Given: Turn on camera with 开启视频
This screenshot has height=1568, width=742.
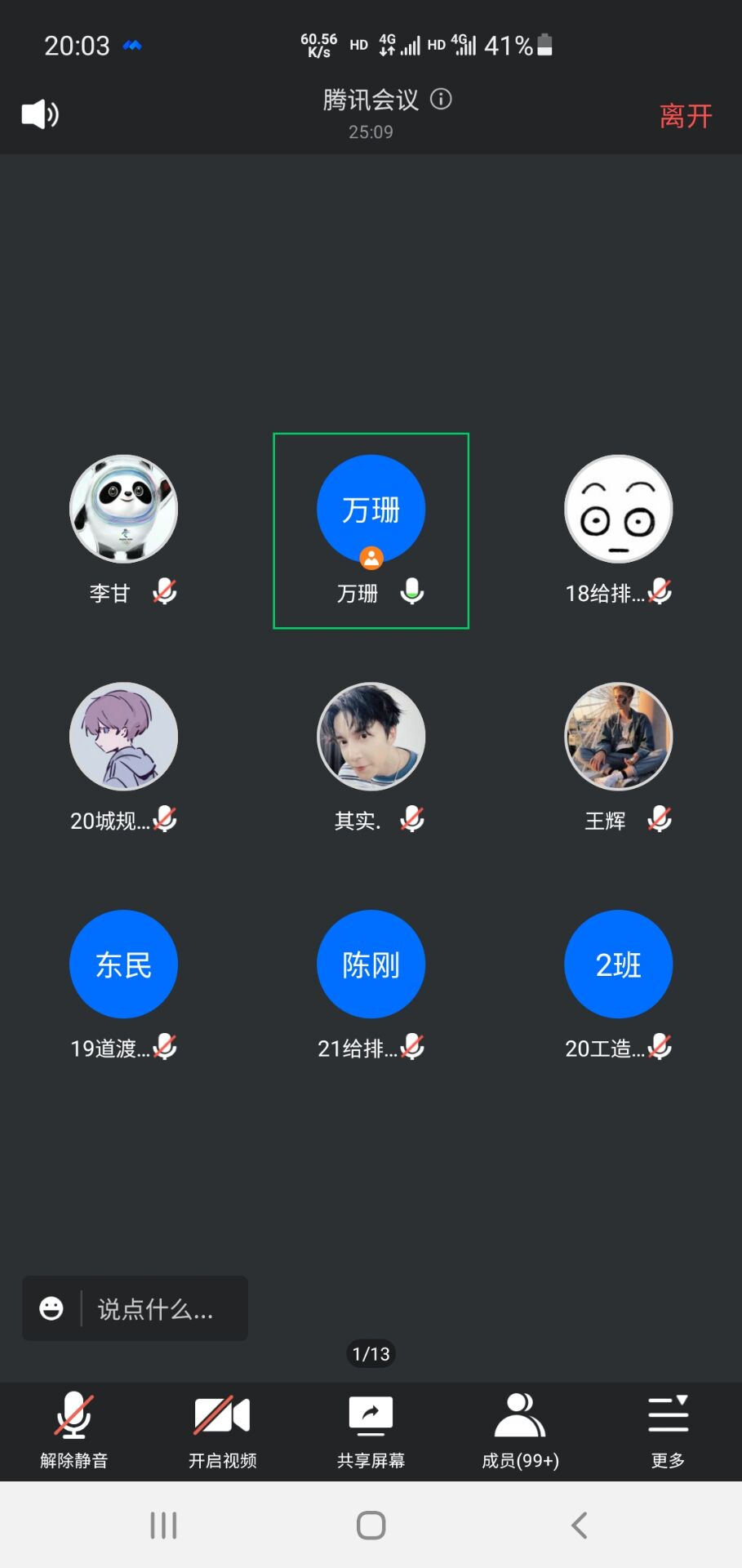Looking at the screenshot, I should point(222,1431).
